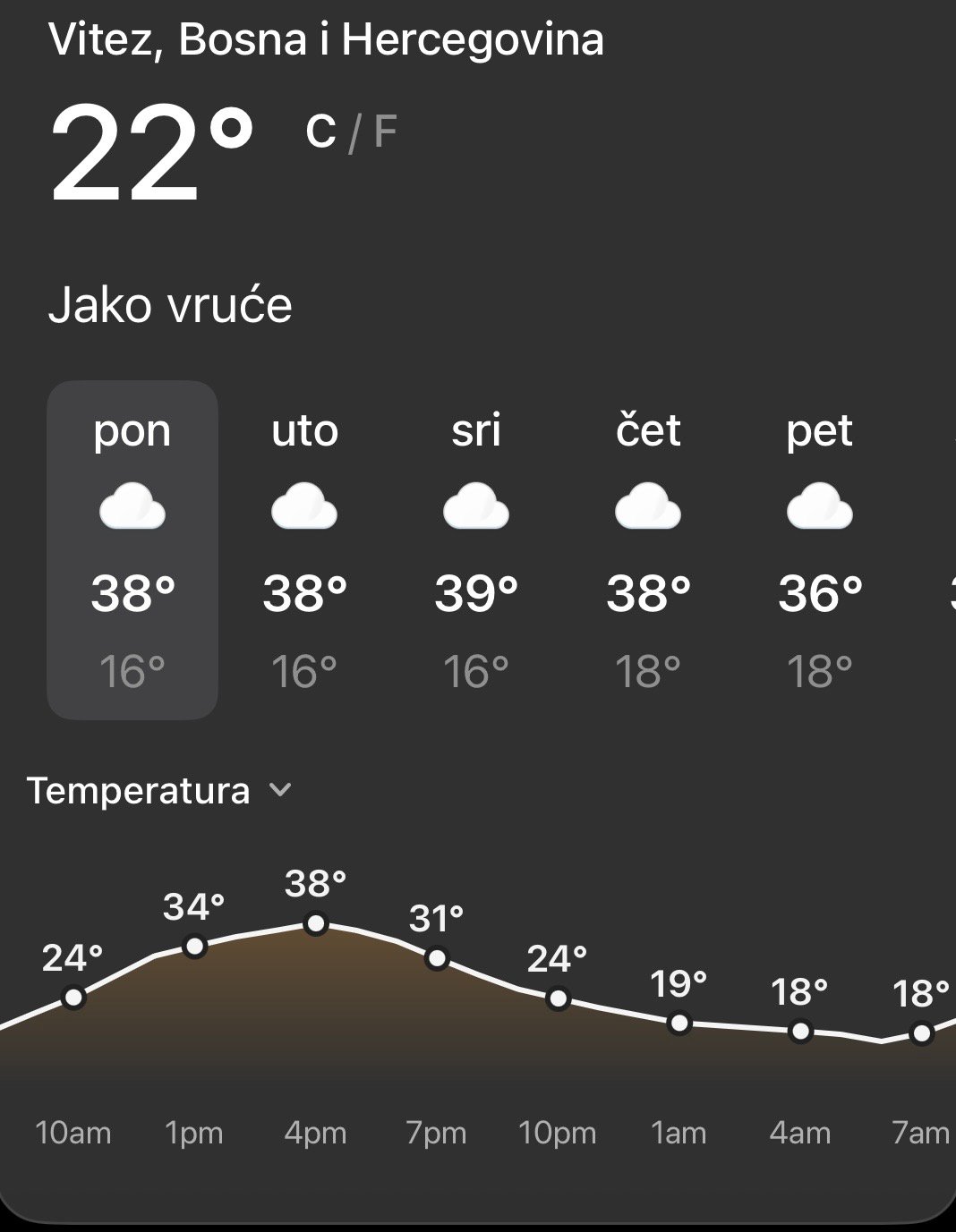Image resolution: width=956 pixels, height=1232 pixels.
Task: Open the sri daily forecast
Action: tap(476, 550)
